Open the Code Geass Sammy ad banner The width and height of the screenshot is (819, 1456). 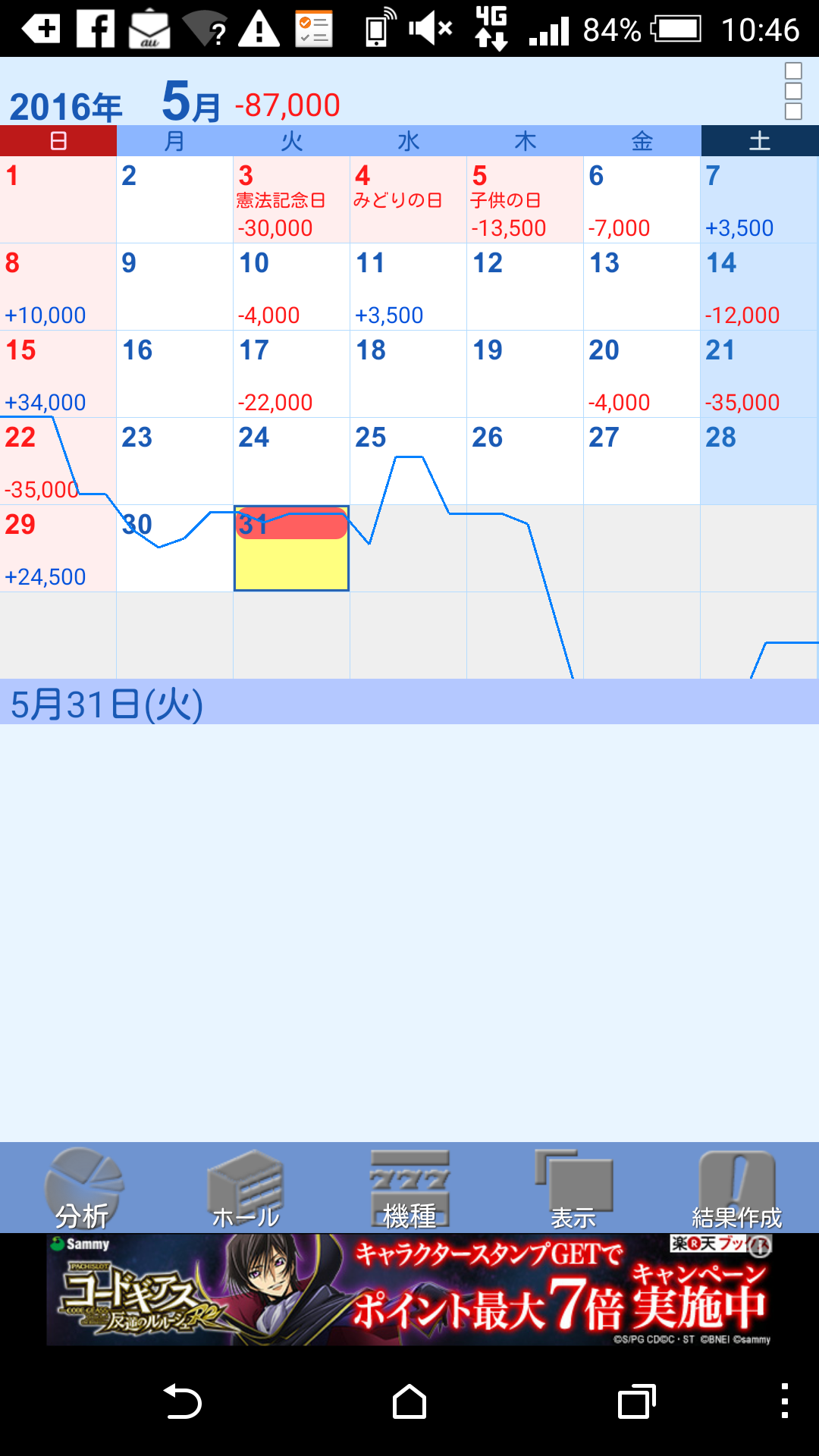coord(409,1290)
